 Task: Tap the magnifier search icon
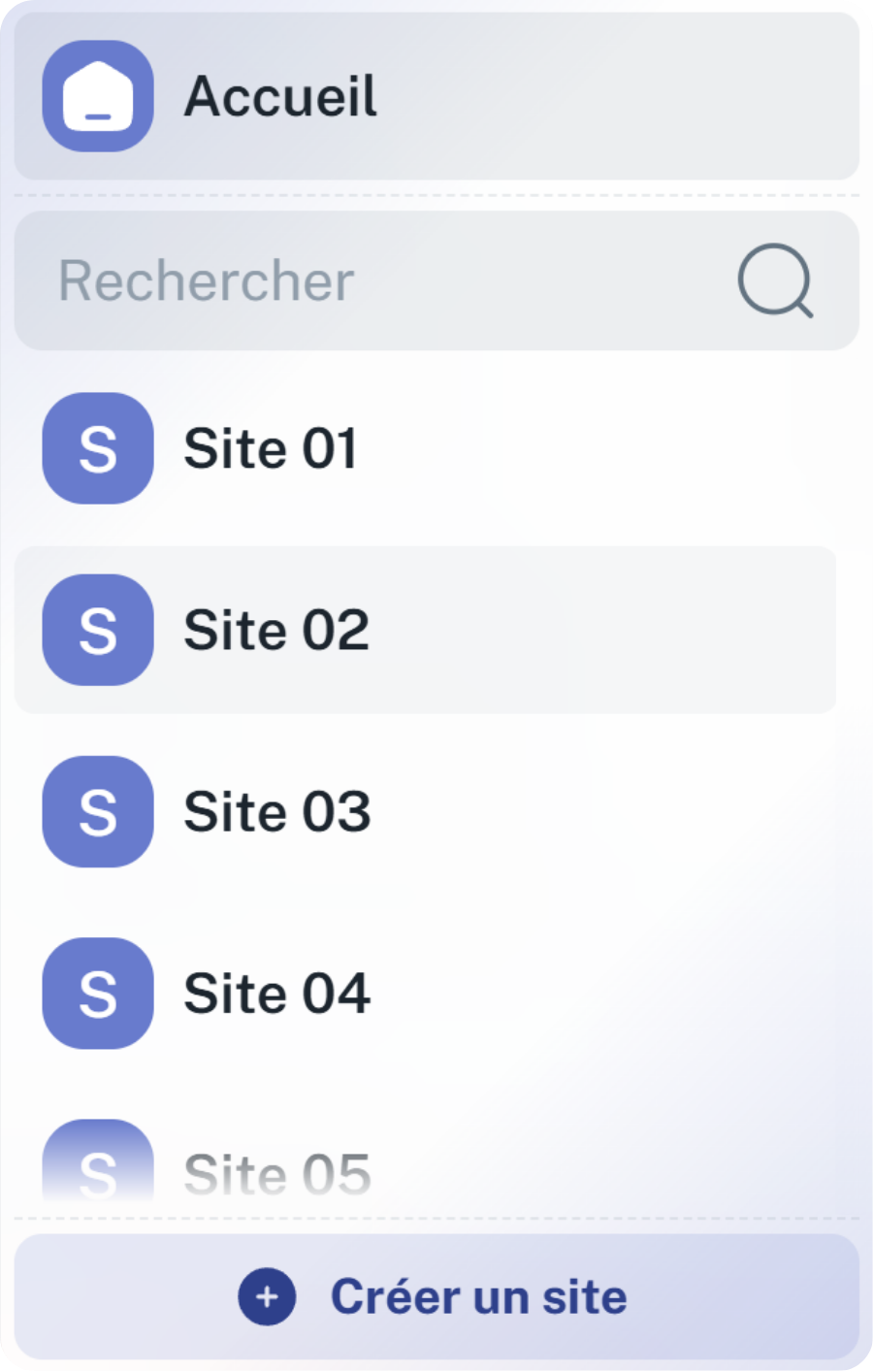pos(774,281)
